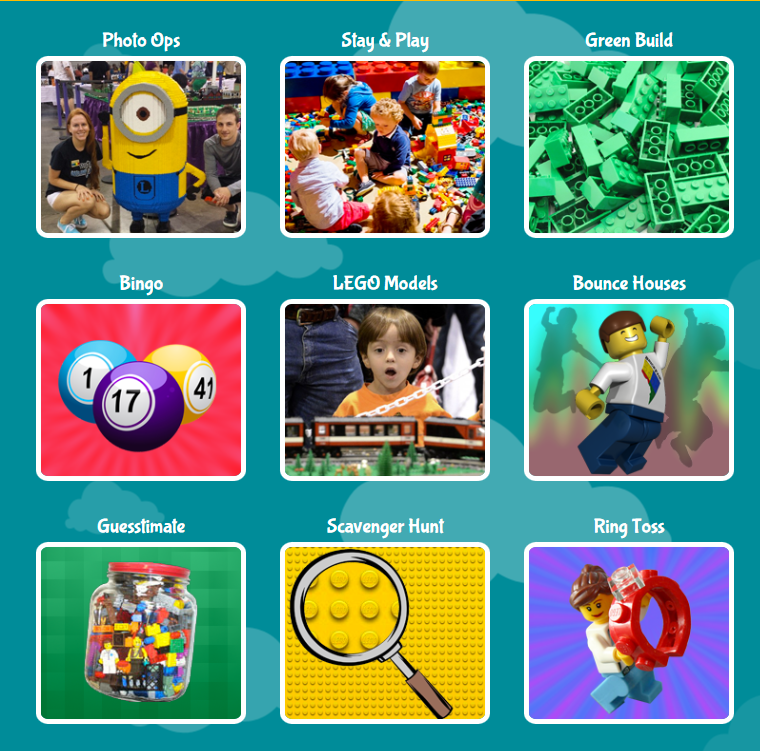
Task: Select the Stay & Play activity
Action: 385,147
